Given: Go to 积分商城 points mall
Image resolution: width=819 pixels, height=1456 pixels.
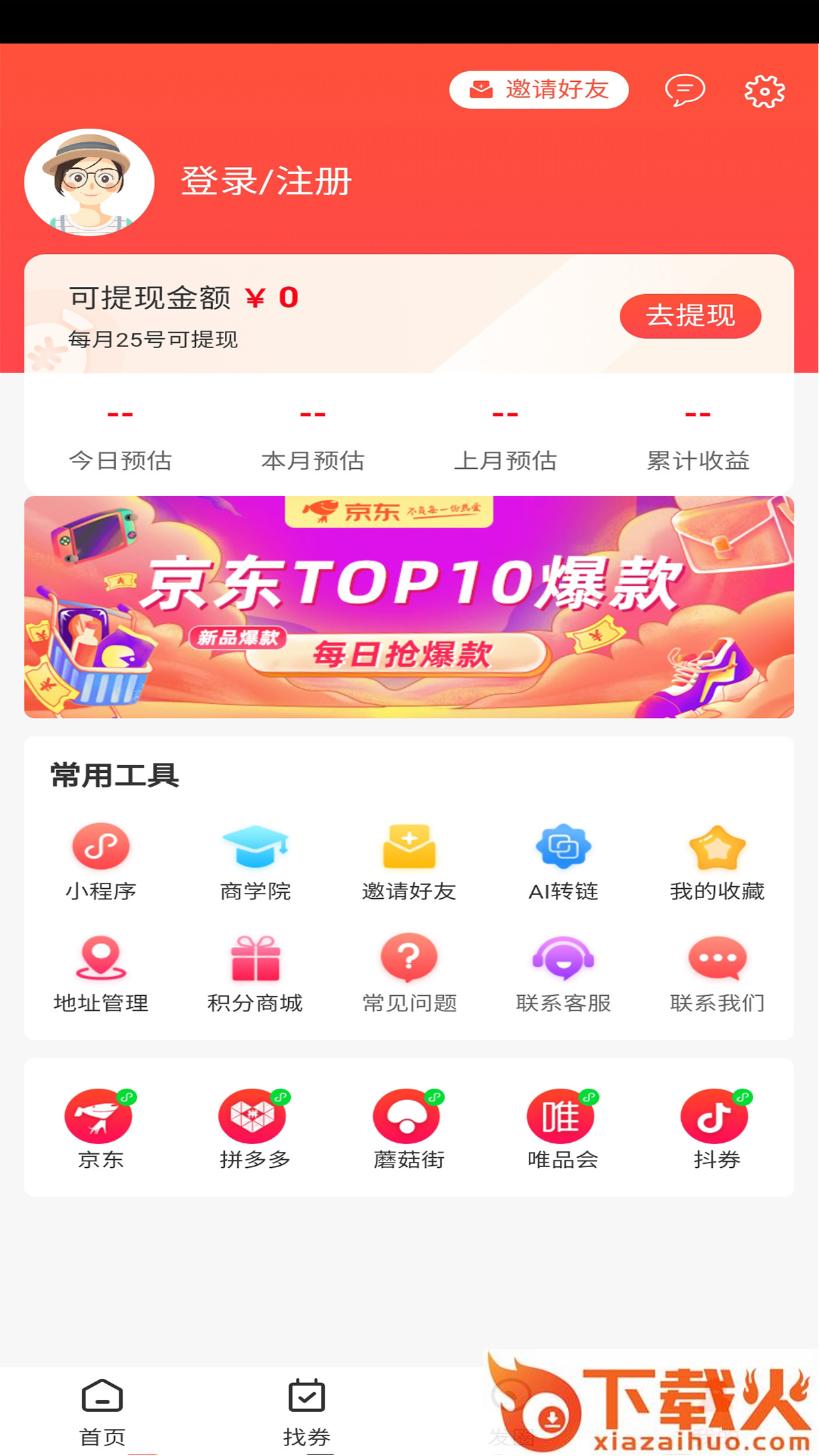Looking at the screenshot, I should point(255,973).
